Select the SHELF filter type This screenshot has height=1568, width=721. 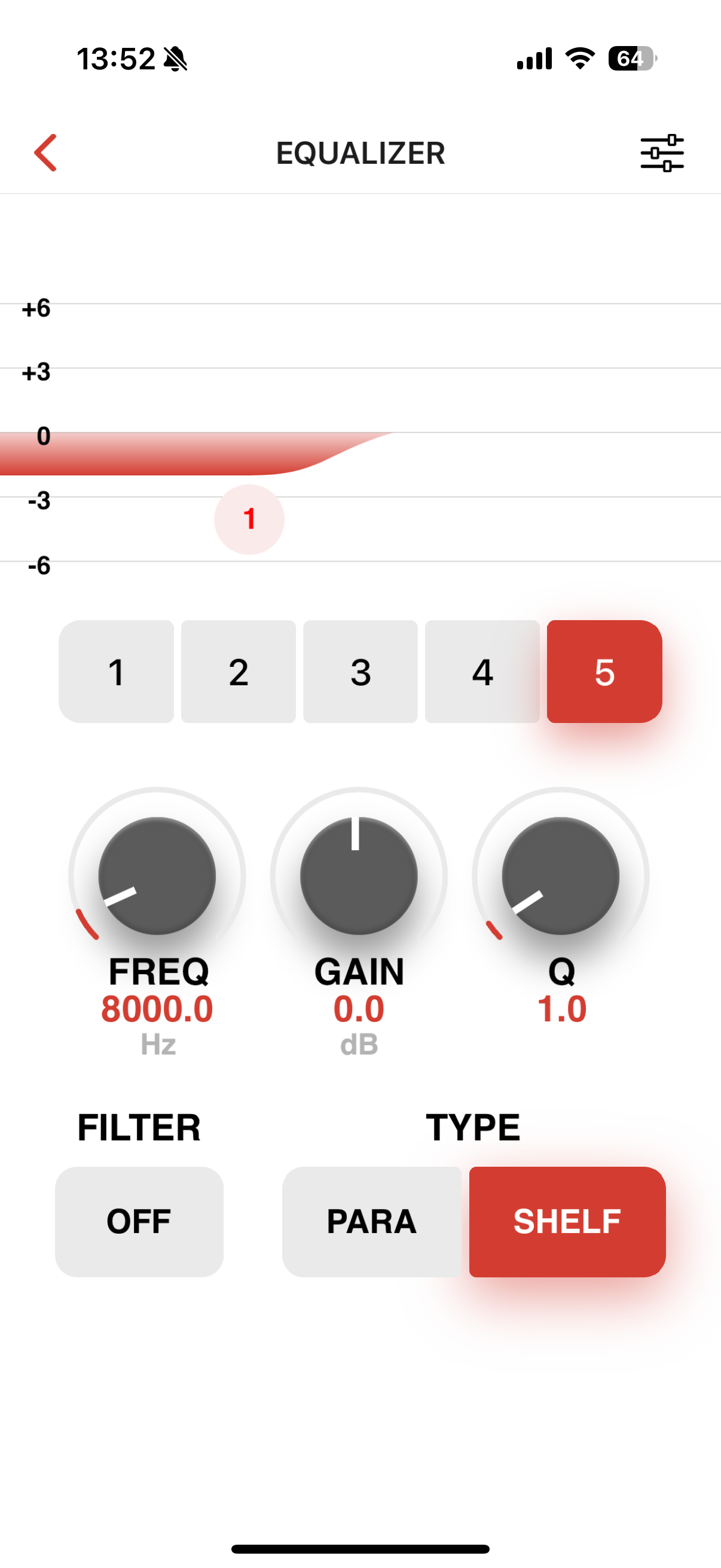pyautogui.click(x=567, y=1221)
